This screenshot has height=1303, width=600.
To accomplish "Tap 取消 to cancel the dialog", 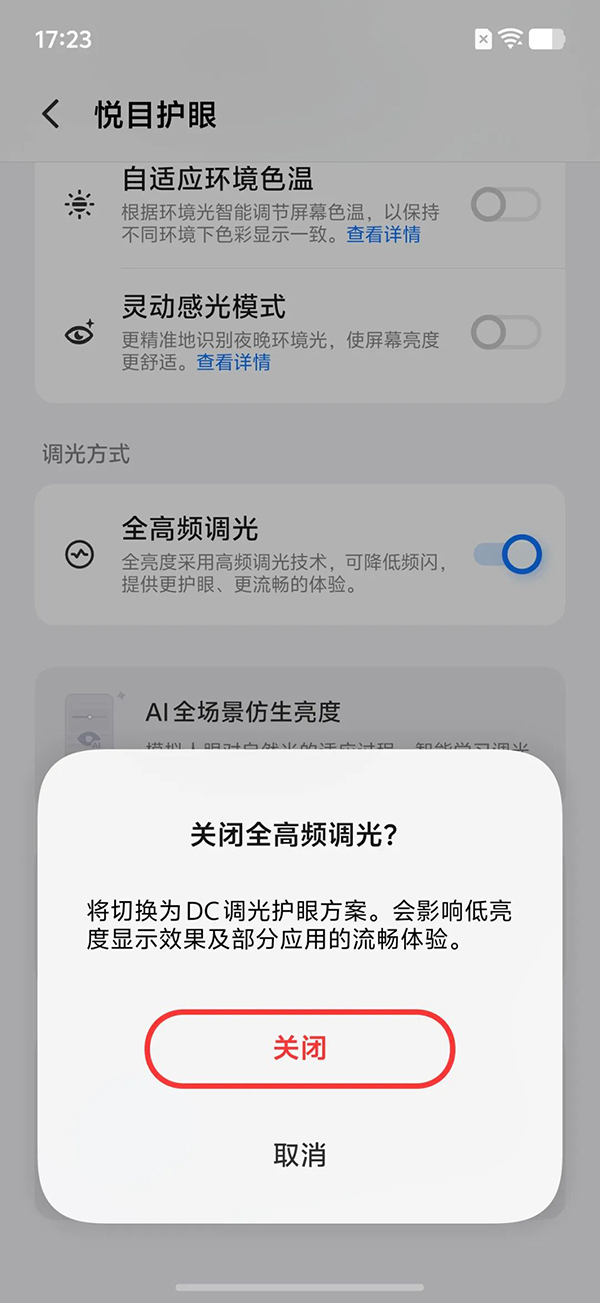I will [300, 1155].
